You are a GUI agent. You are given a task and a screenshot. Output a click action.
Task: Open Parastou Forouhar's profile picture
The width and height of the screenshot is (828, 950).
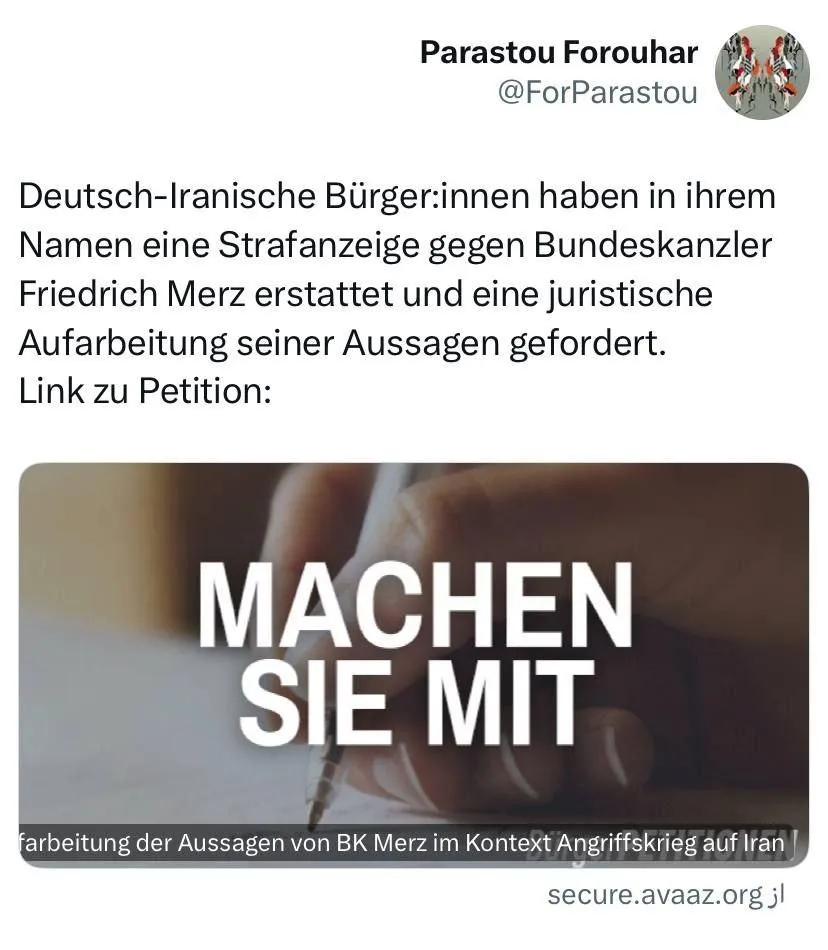click(762, 72)
